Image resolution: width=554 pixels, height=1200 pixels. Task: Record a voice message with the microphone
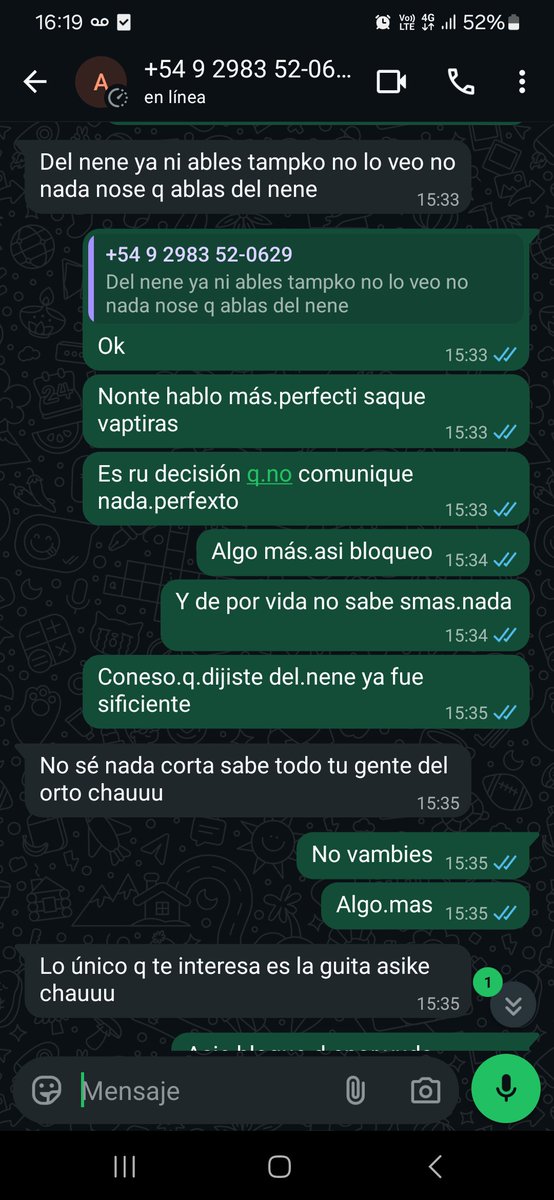click(x=506, y=1088)
